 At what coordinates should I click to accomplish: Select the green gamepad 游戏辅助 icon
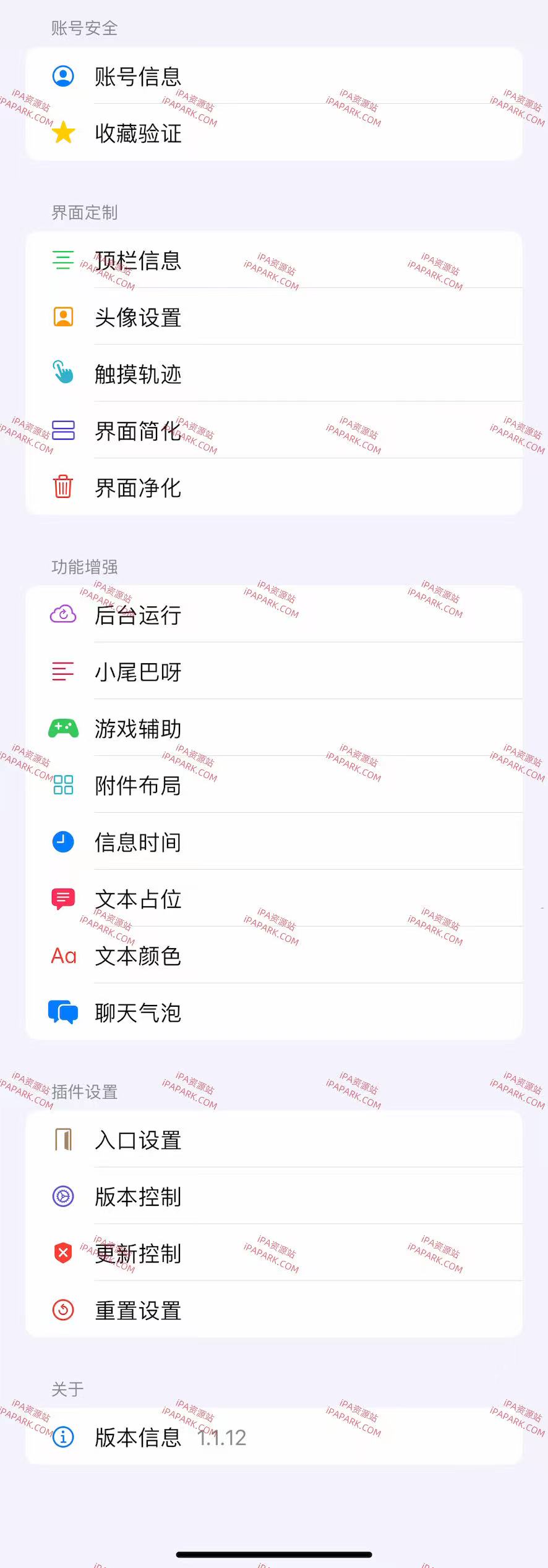coord(63,729)
